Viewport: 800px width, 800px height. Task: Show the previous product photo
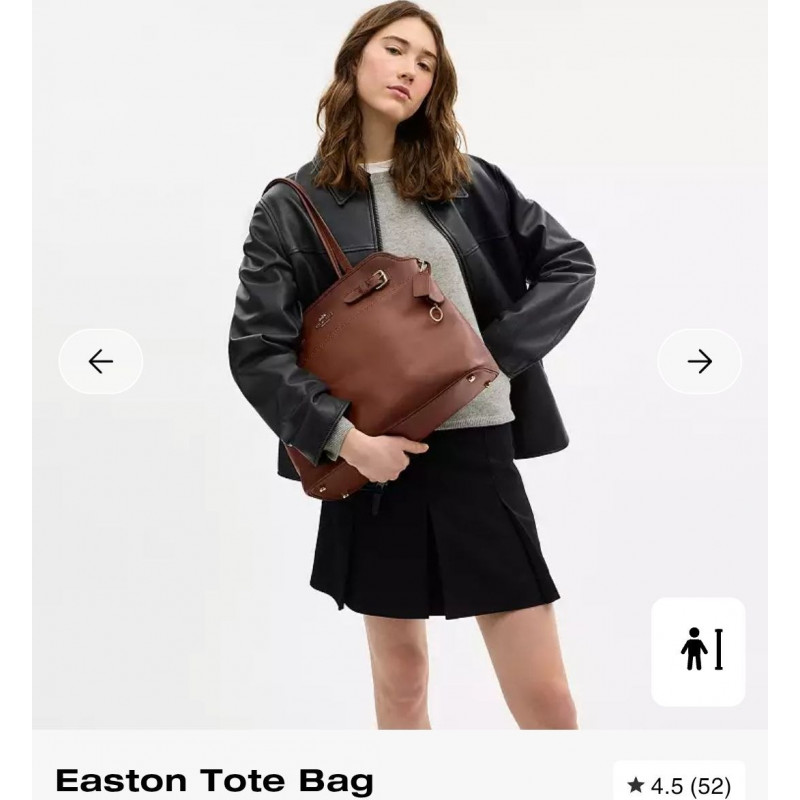pyautogui.click(x=101, y=361)
